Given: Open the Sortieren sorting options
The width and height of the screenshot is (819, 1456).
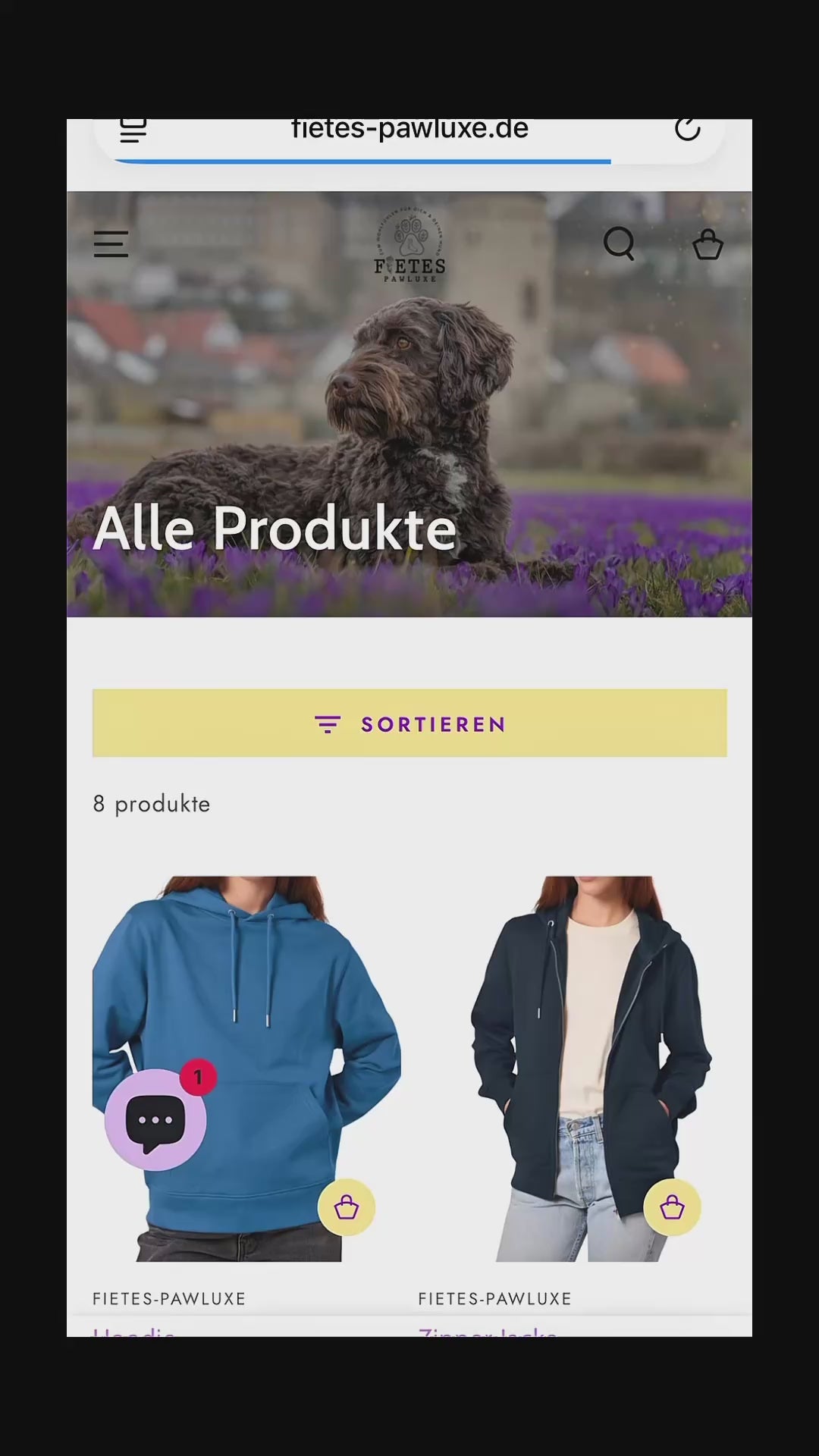Looking at the screenshot, I should pyautogui.click(x=409, y=723).
